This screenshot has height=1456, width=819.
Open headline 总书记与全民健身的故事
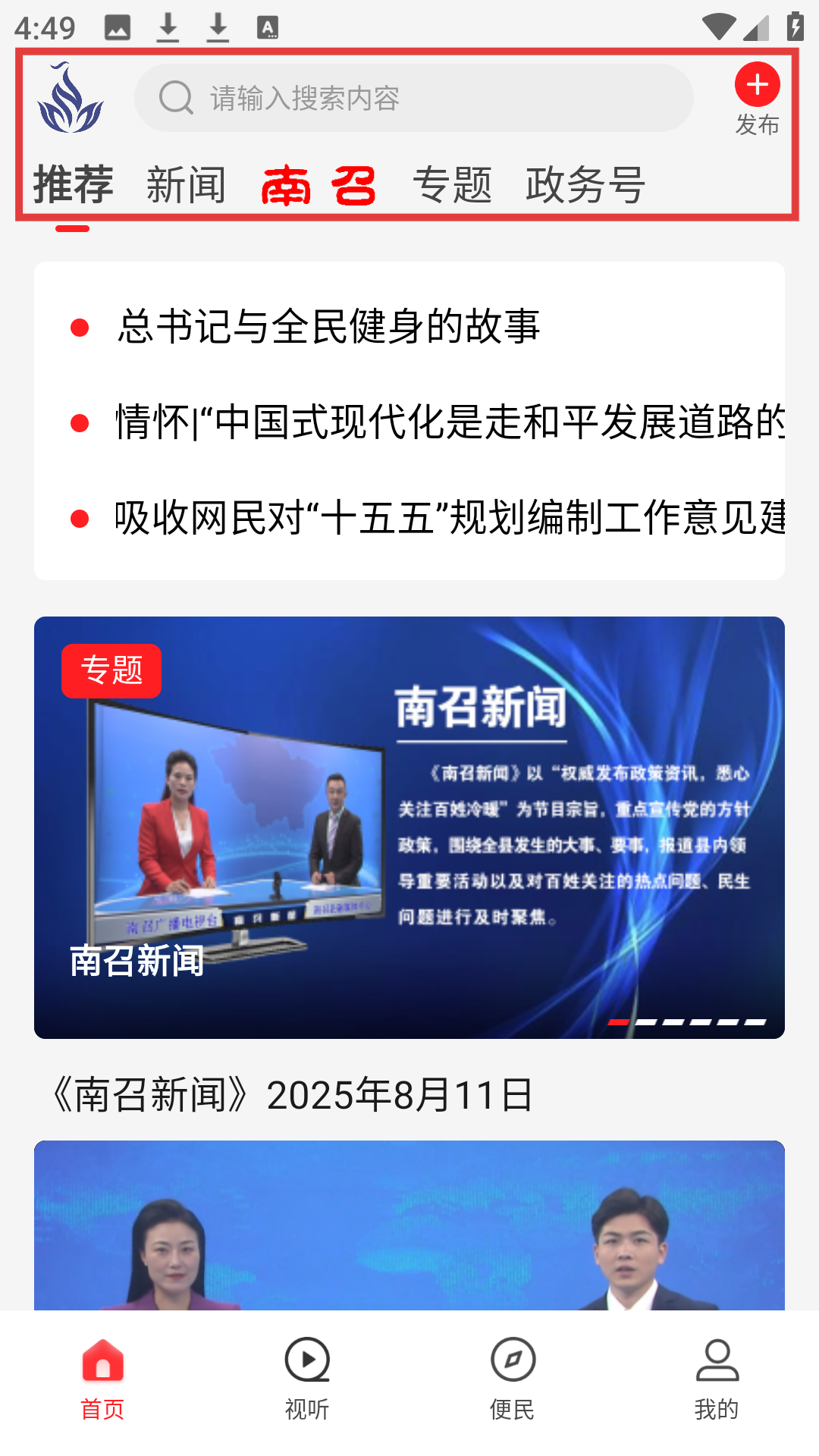[x=328, y=326]
